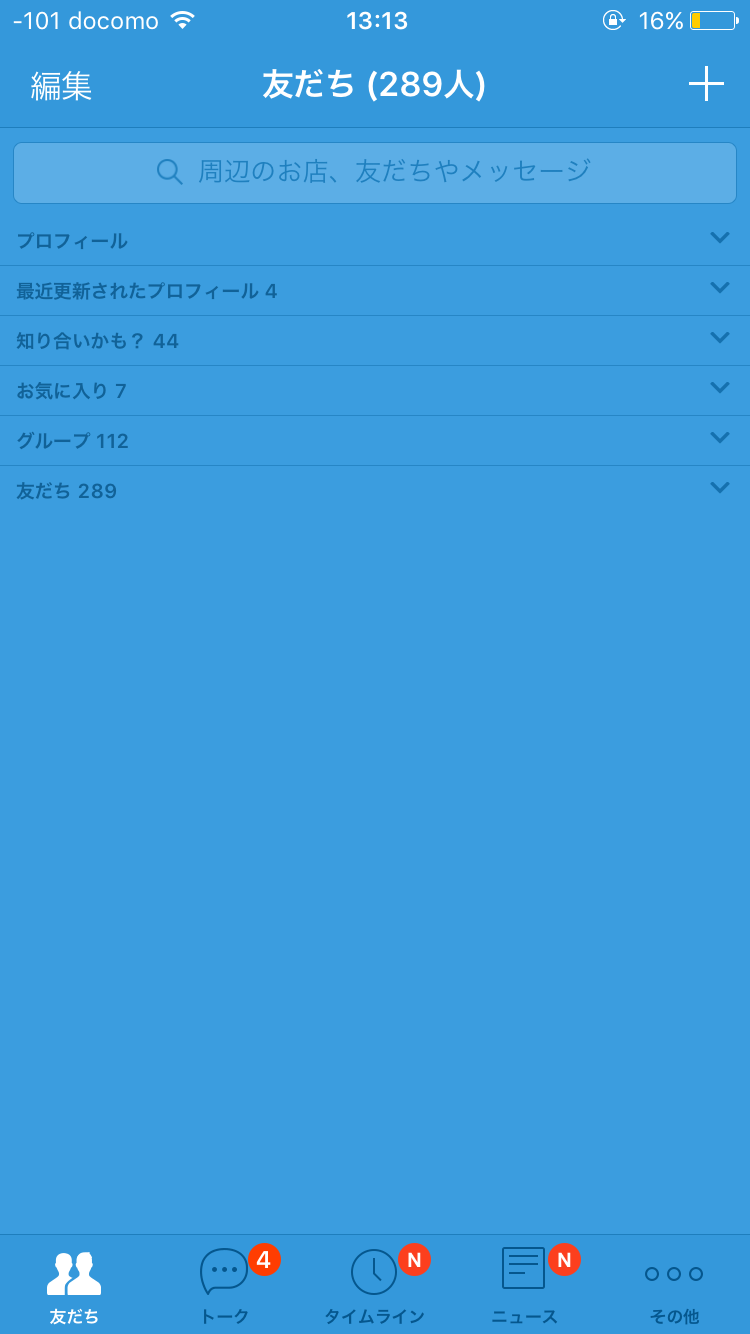
Task: Open the search field for friends and messages
Action: click(x=375, y=172)
